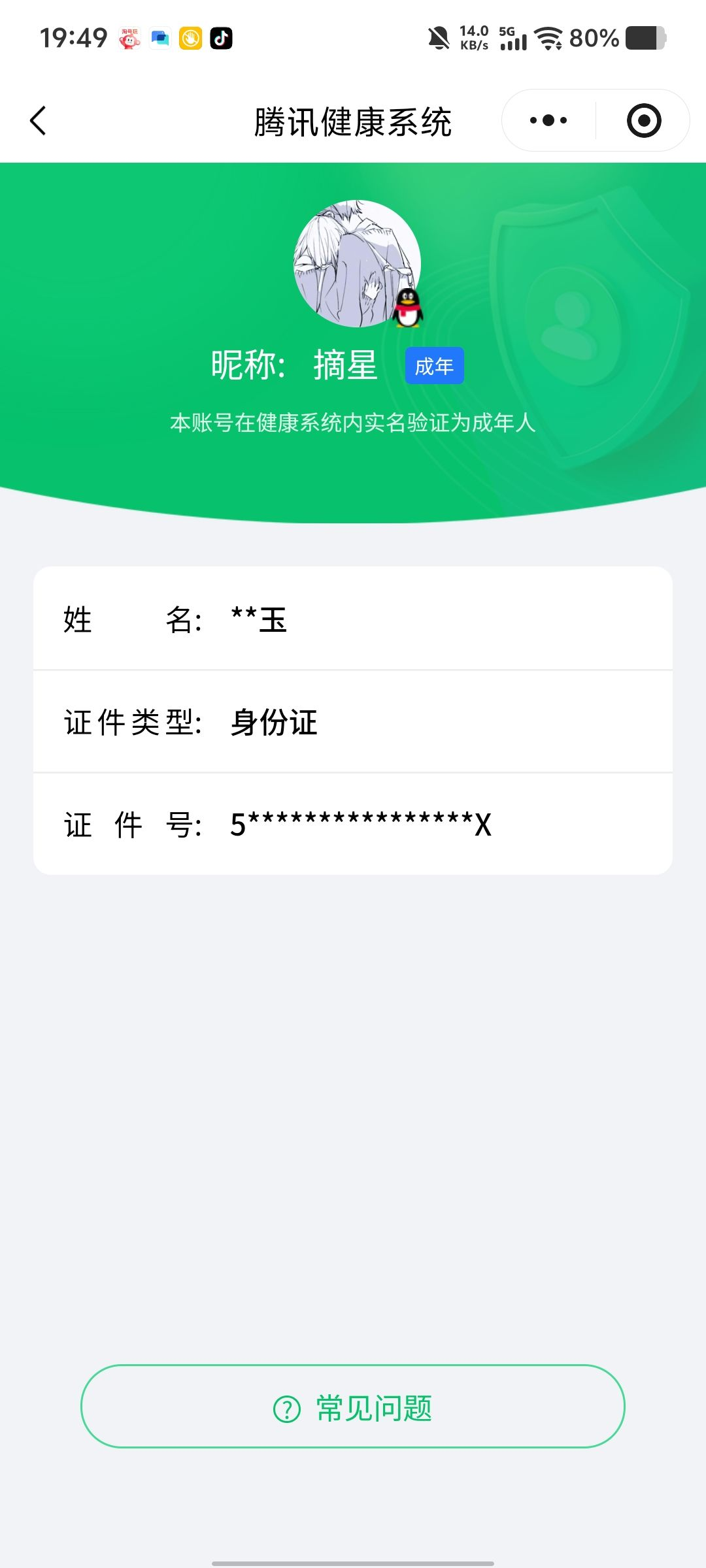The height and width of the screenshot is (1568, 706).
Task: Tap the 成年 verification badge
Action: 433,367
